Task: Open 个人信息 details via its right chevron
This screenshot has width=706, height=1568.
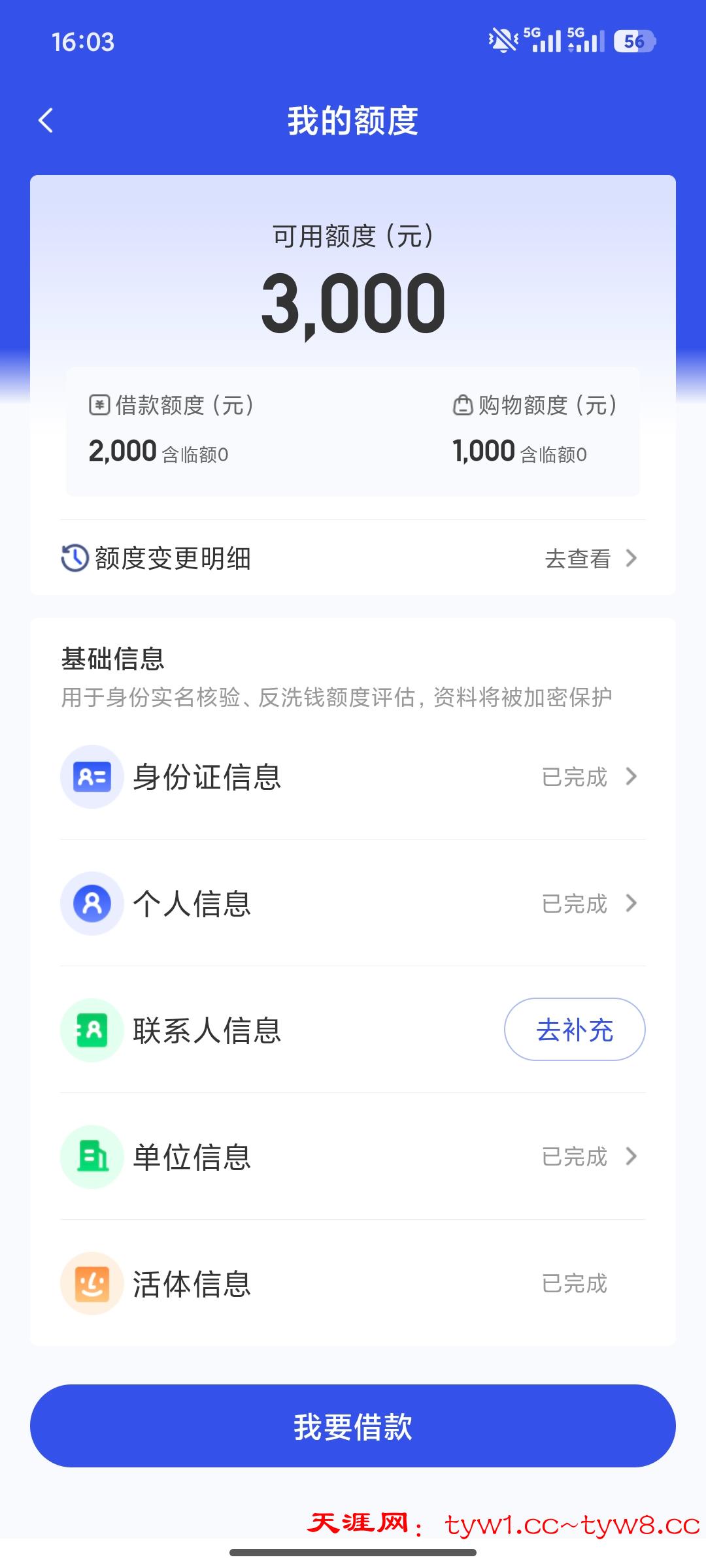Action: point(631,904)
